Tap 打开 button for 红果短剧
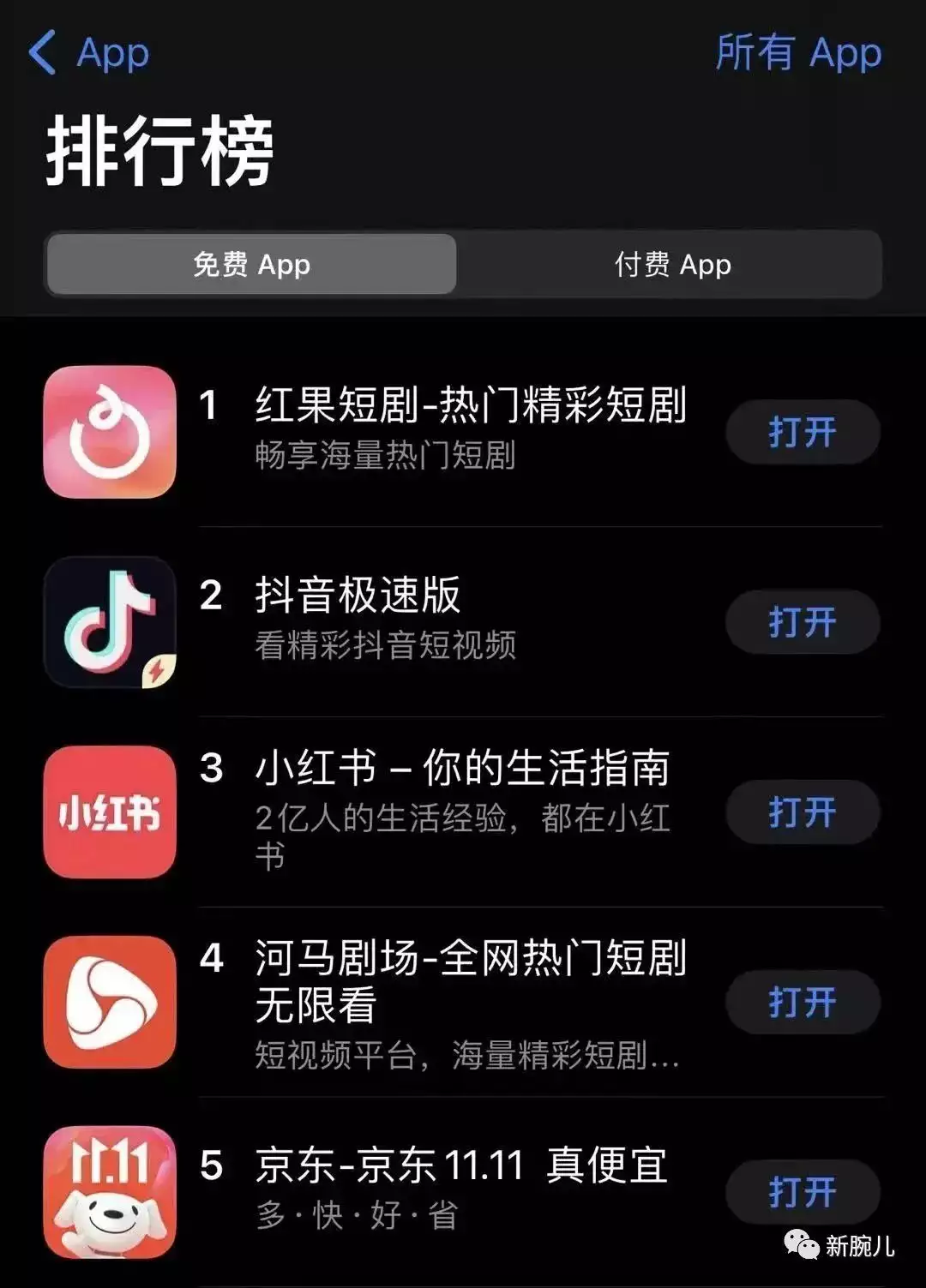 [x=802, y=432]
